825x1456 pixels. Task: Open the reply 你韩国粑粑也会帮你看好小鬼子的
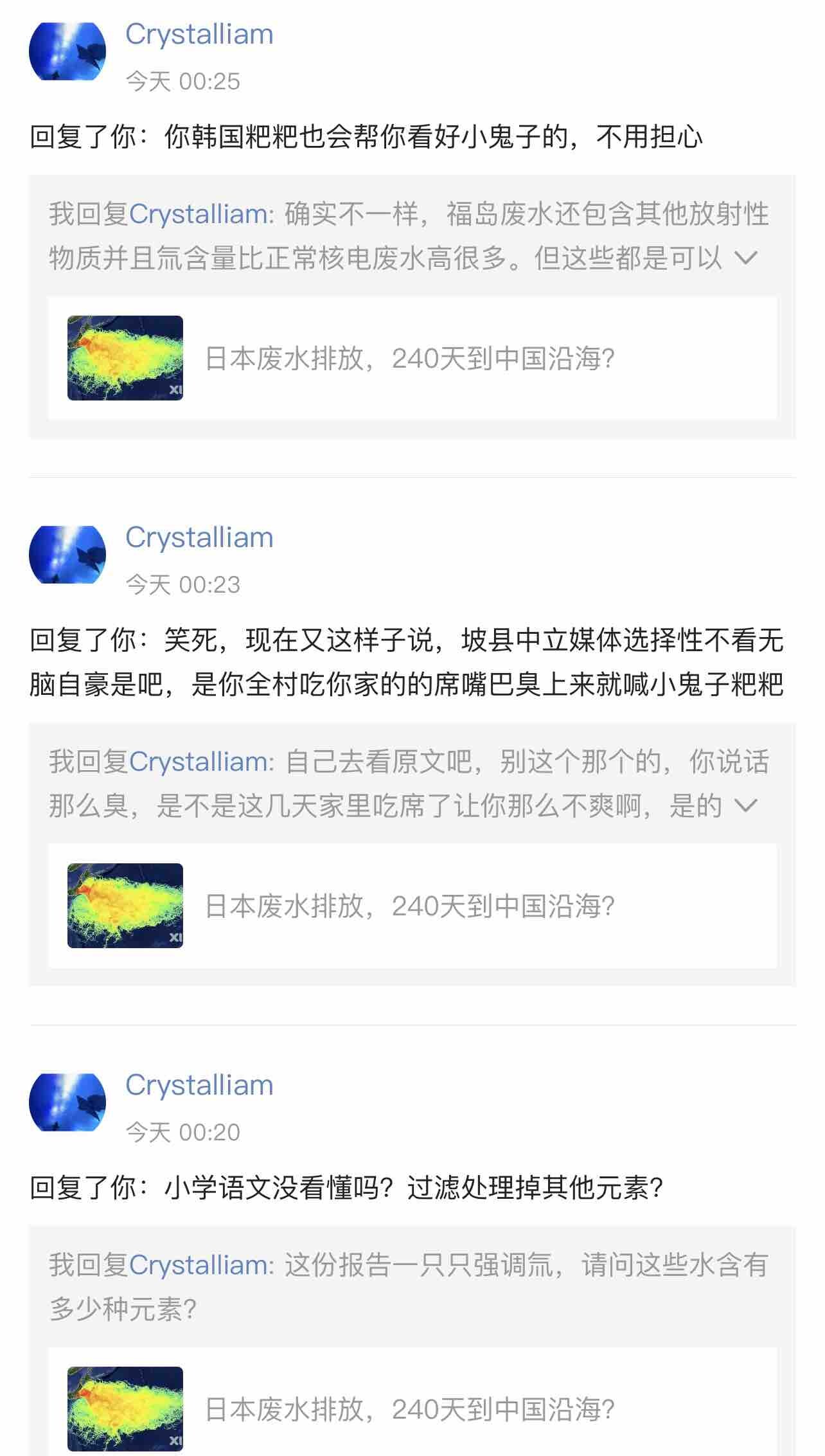point(366,137)
